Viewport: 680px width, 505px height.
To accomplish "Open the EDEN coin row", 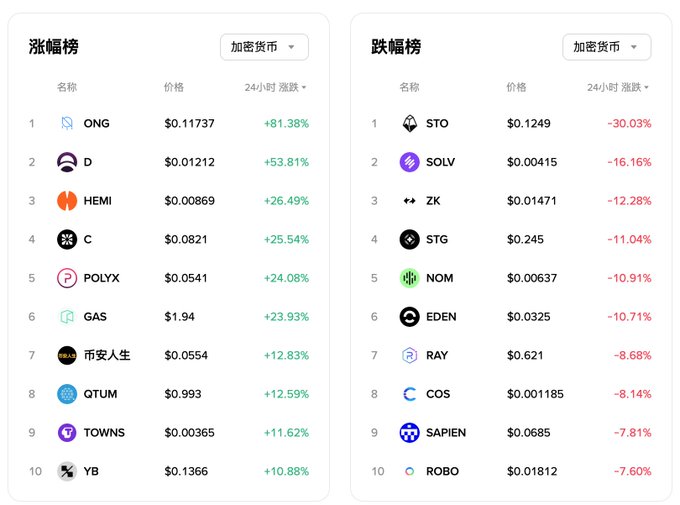I will 441,317.
